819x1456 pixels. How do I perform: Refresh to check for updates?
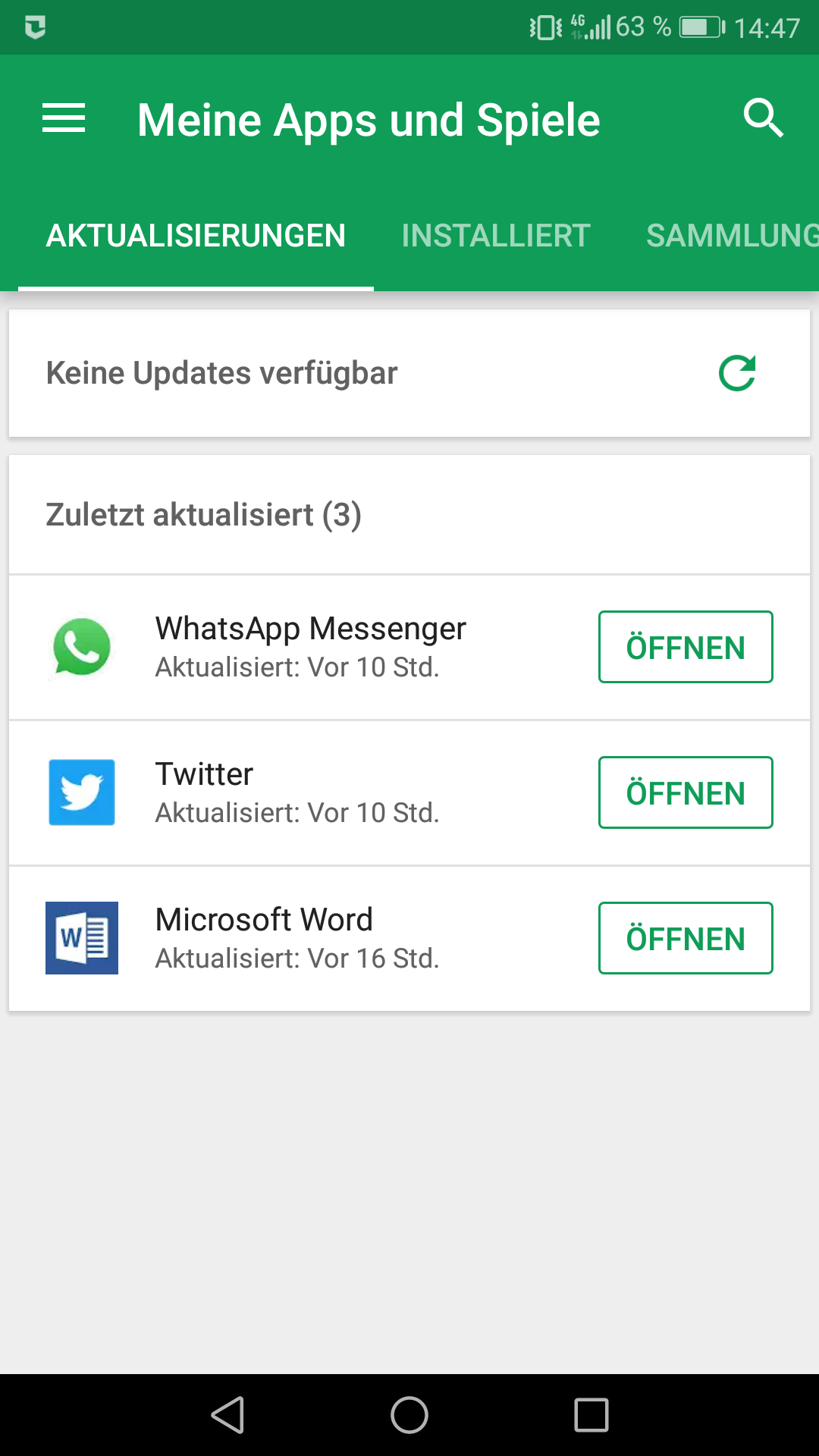click(737, 373)
